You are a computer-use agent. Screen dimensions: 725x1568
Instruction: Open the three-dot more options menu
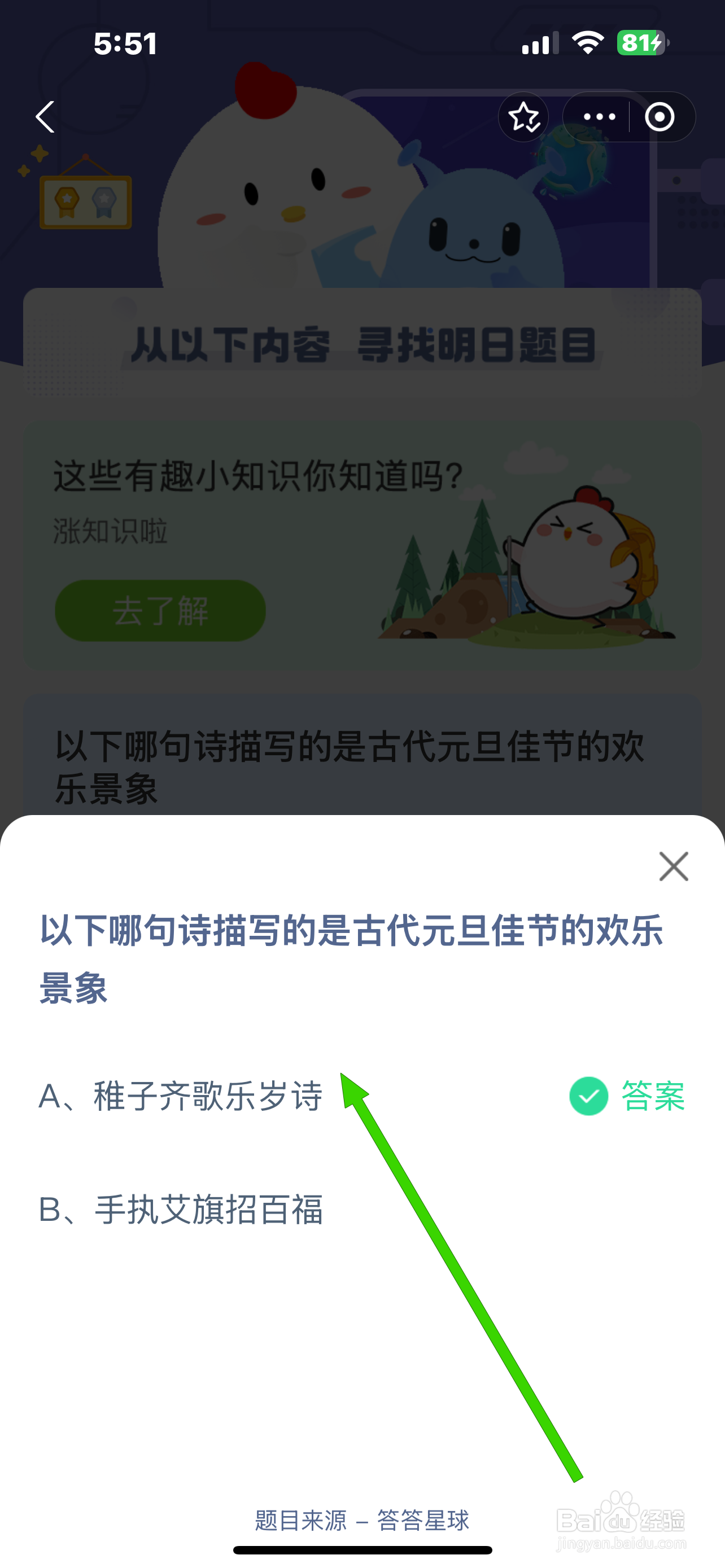(x=599, y=117)
